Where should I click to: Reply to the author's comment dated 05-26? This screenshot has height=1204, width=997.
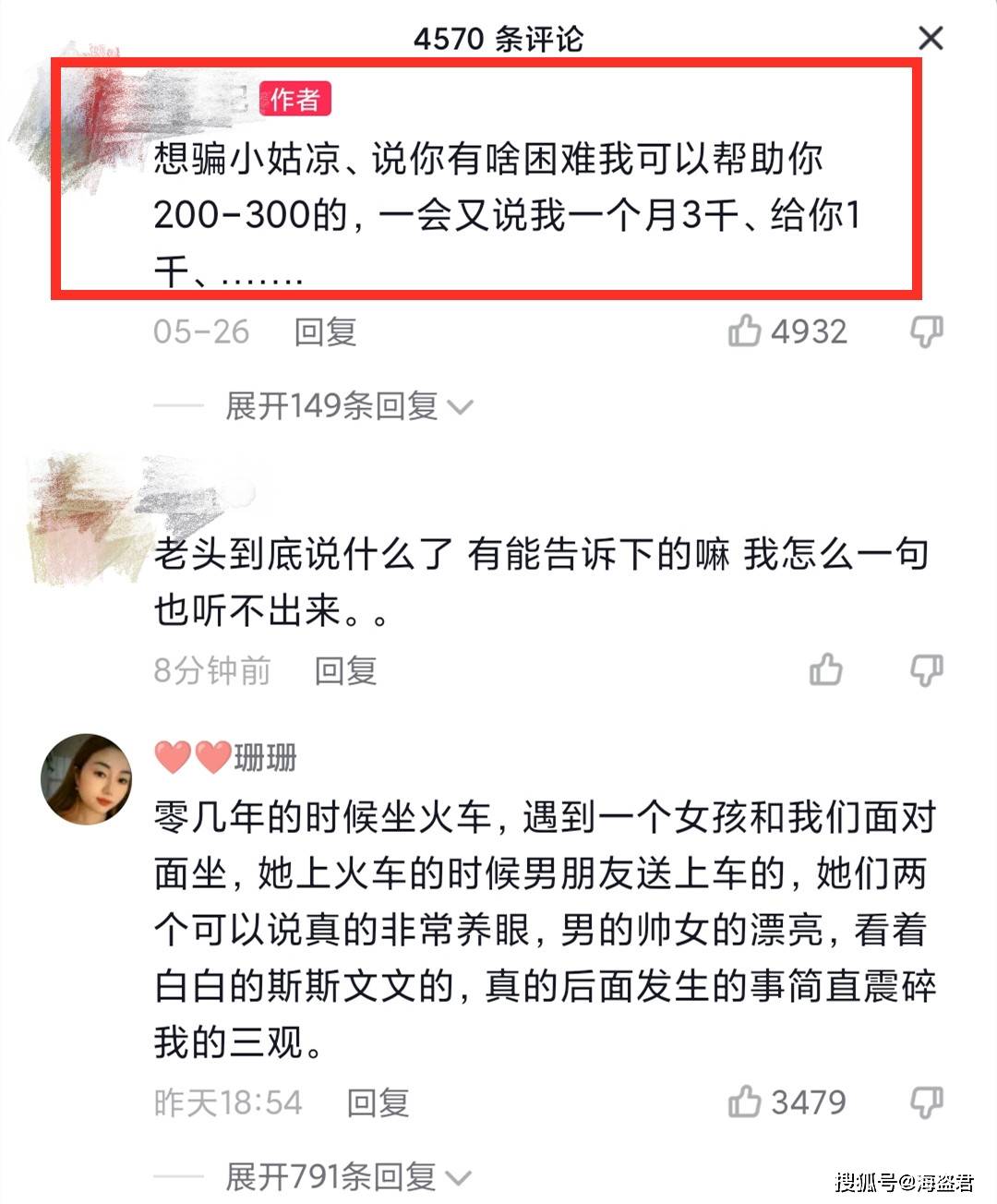[x=325, y=331]
